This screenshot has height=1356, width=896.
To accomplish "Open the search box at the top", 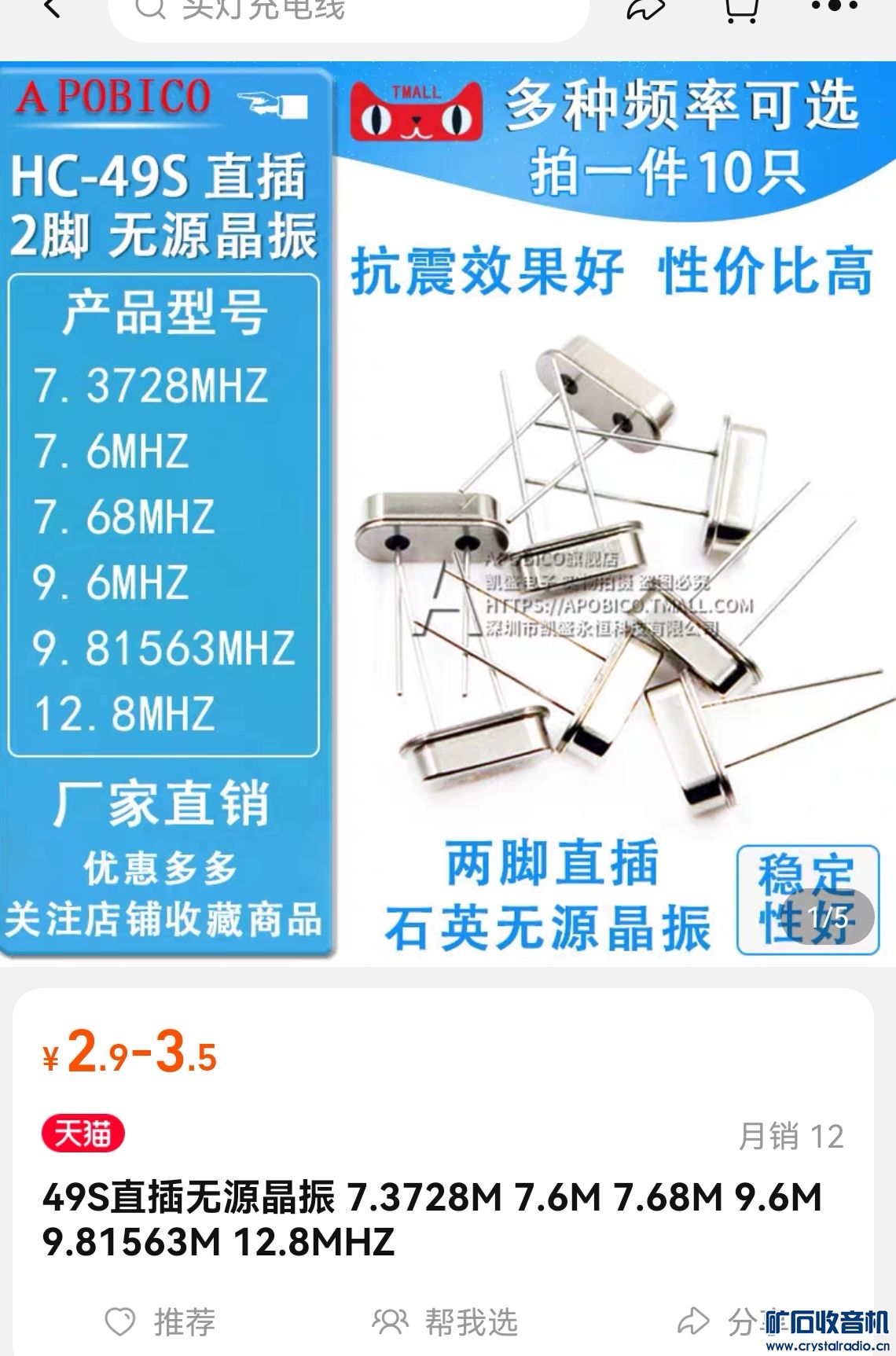I will click(x=348, y=11).
